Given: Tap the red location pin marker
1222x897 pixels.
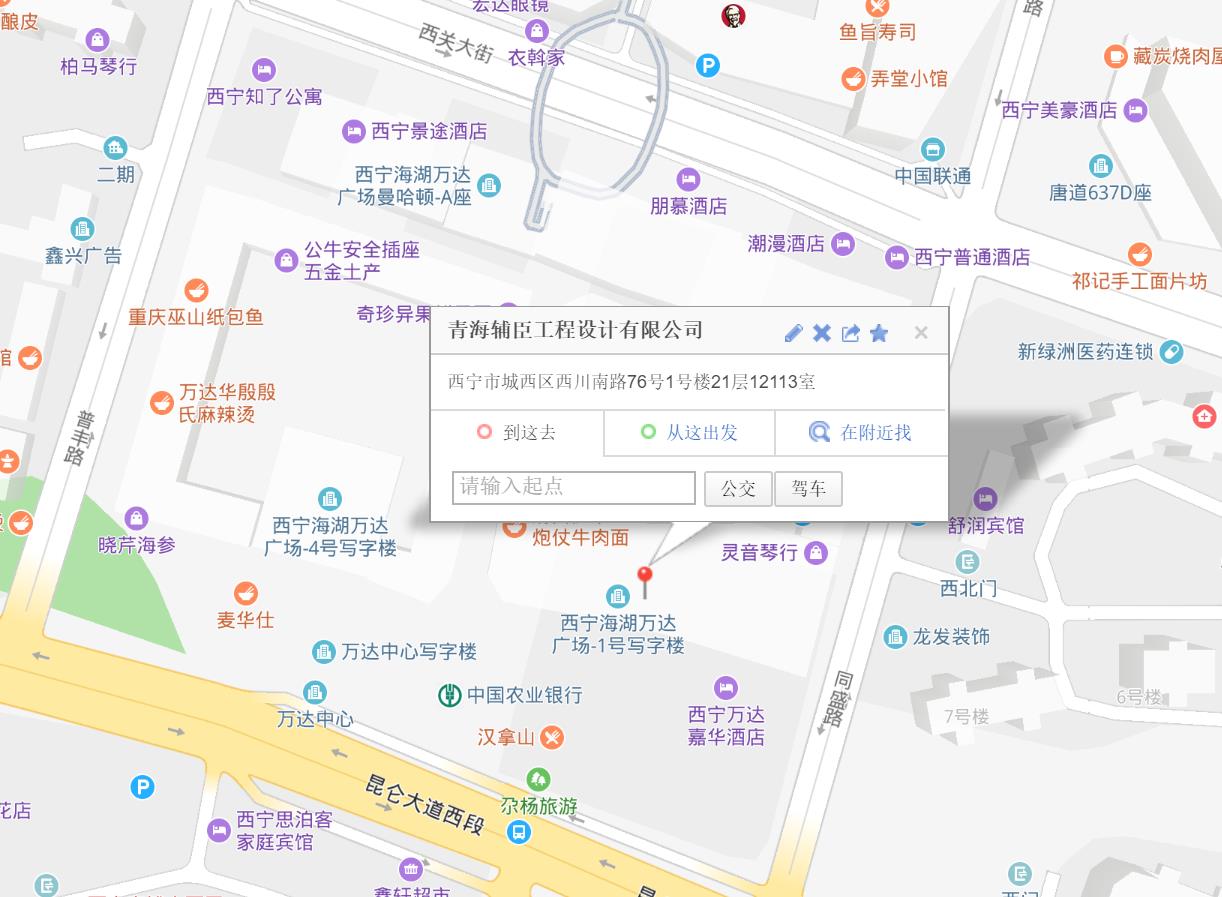Looking at the screenshot, I should coord(645,578).
